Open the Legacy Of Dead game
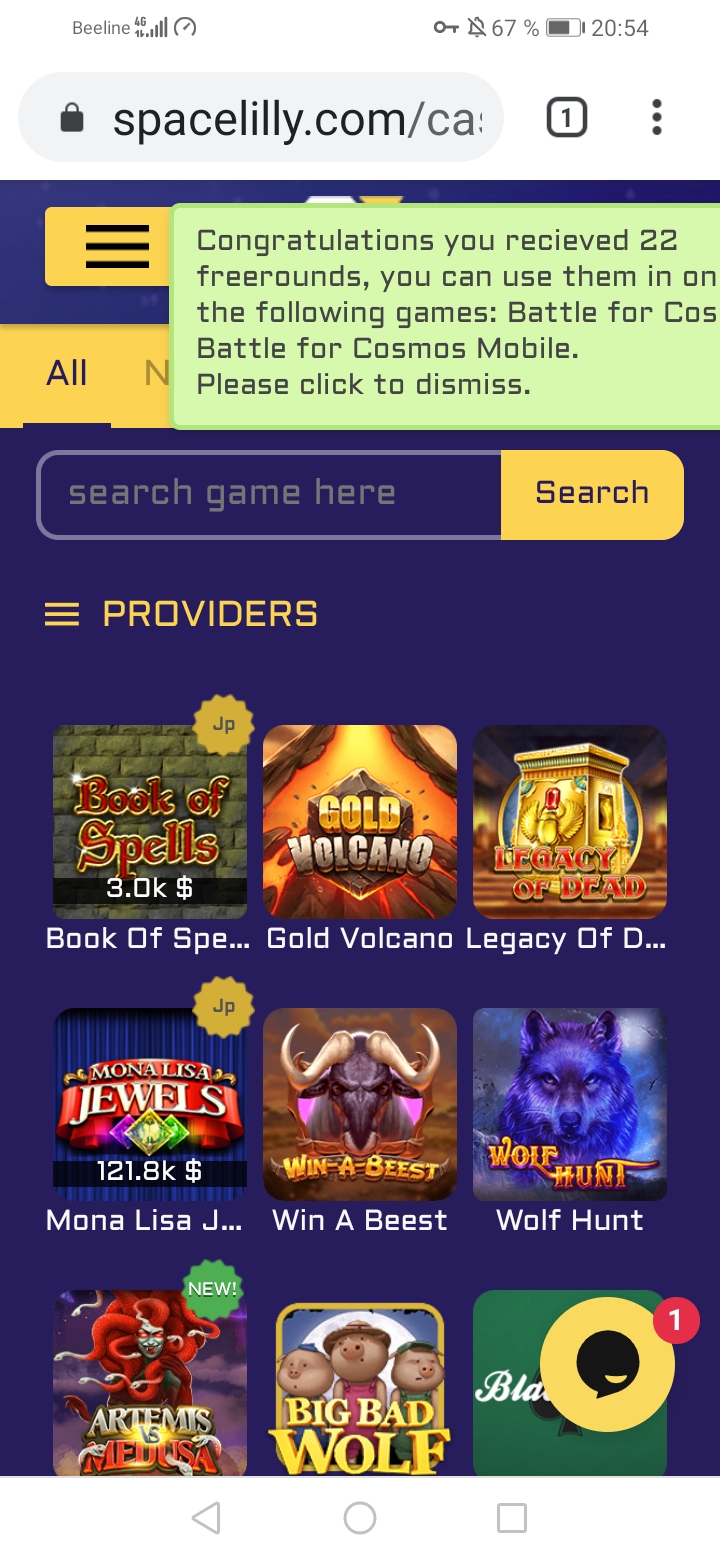The width and height of the screenshot is (720, 1560). (x=570, y=822)
